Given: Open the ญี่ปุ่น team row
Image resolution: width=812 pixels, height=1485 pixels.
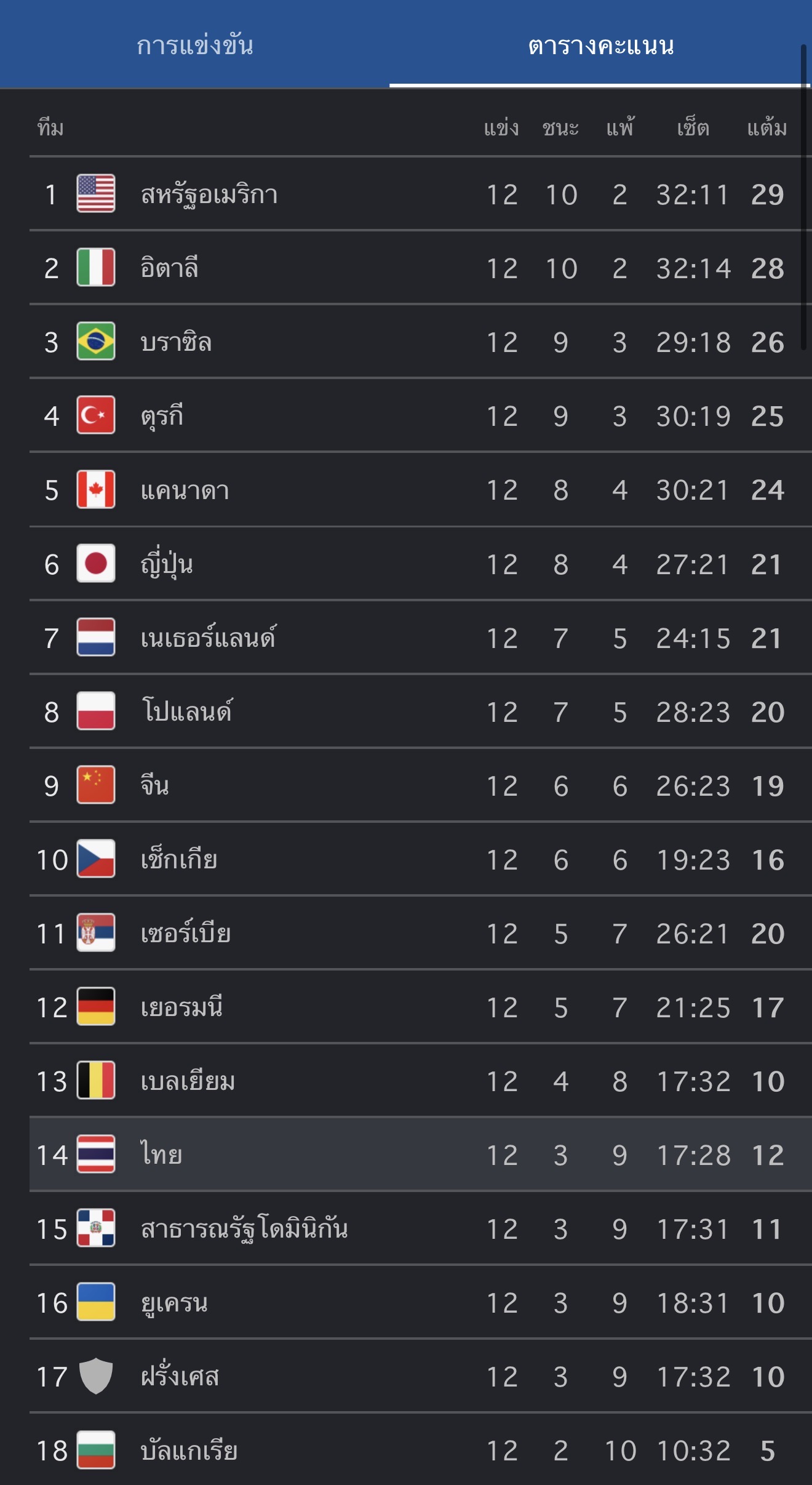Looking at the screenshot, I should click(421, 564).
